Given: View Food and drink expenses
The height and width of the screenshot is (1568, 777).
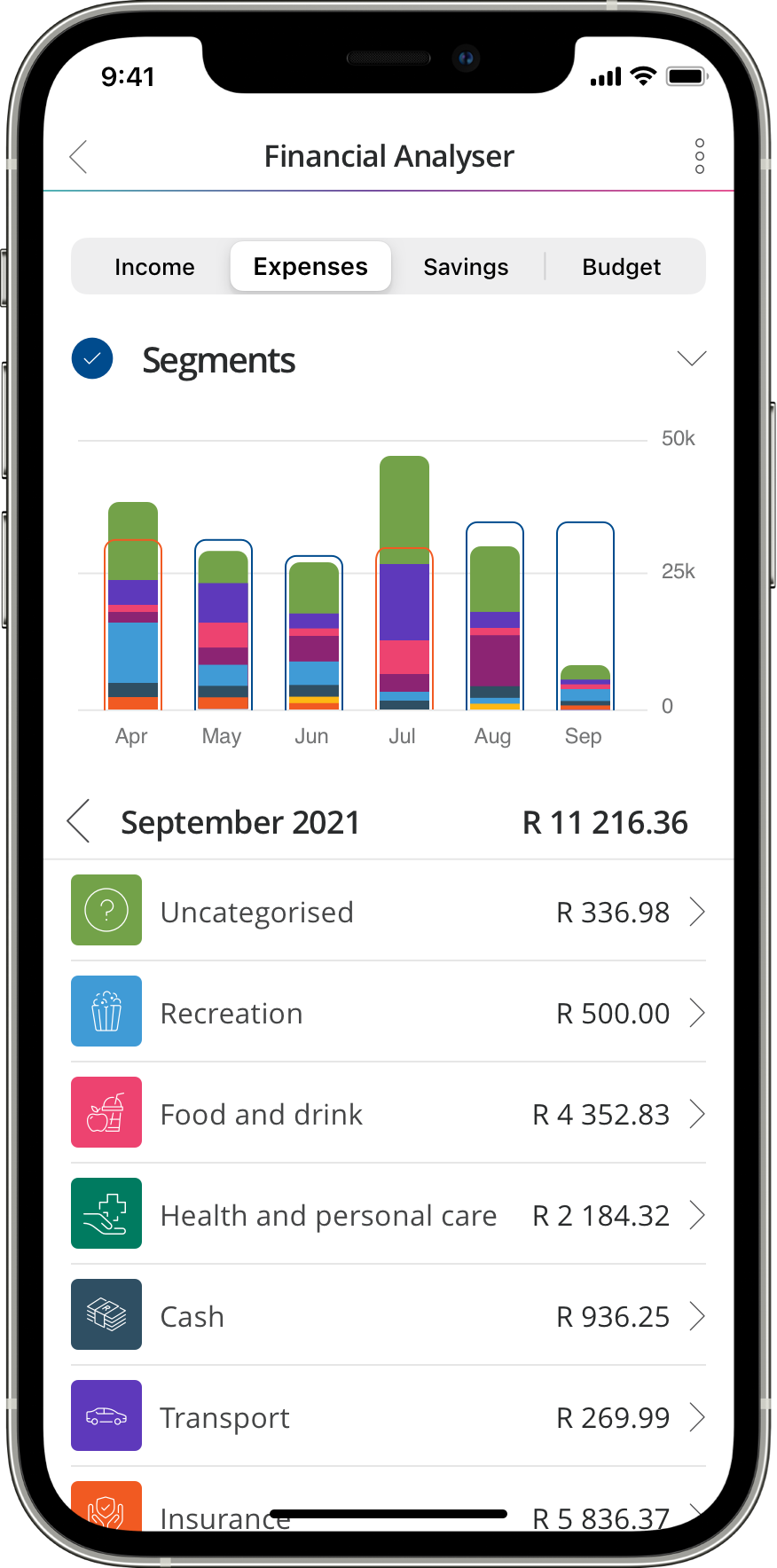Looking at the screenshot, I should coord(388,1113).
